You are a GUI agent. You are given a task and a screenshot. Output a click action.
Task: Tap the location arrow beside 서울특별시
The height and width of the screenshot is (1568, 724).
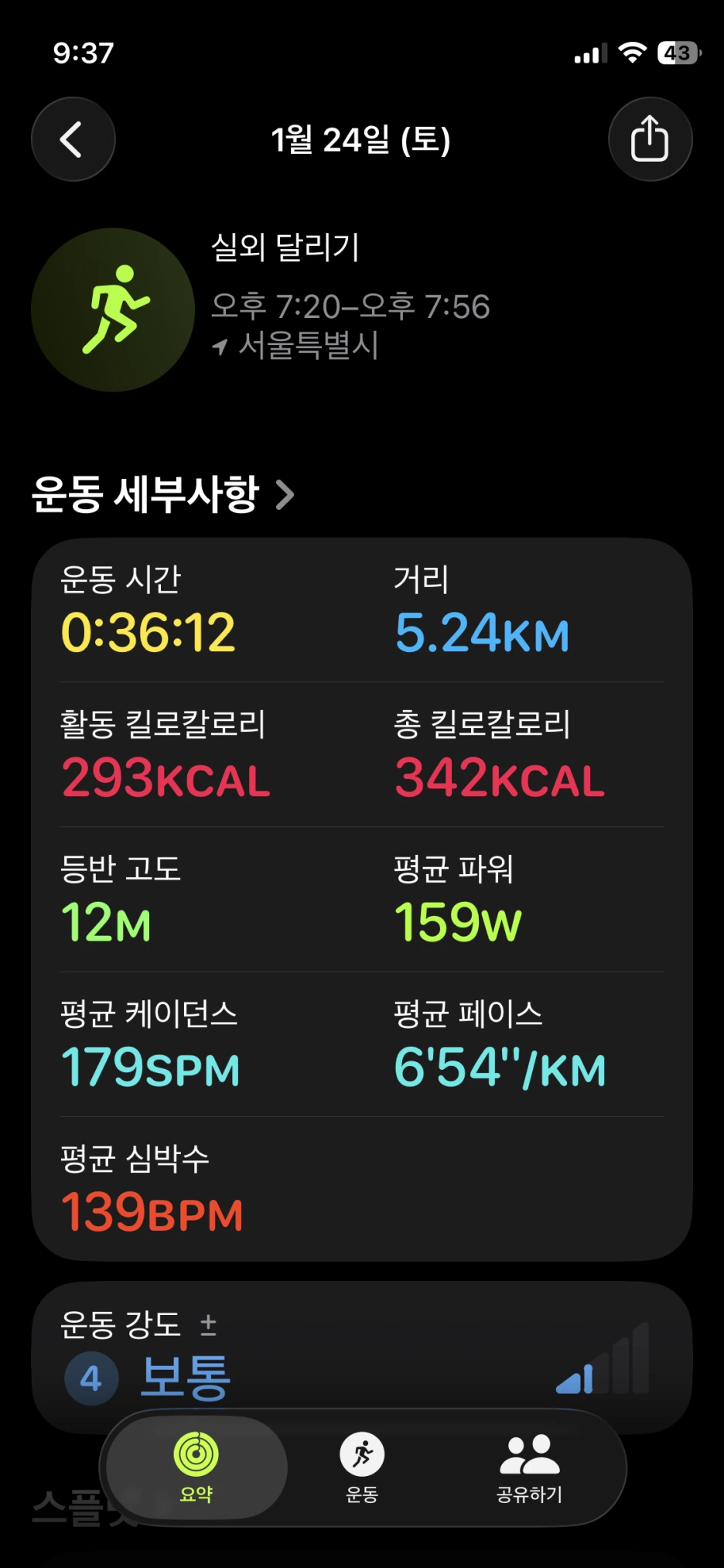(x=220, y=348)
